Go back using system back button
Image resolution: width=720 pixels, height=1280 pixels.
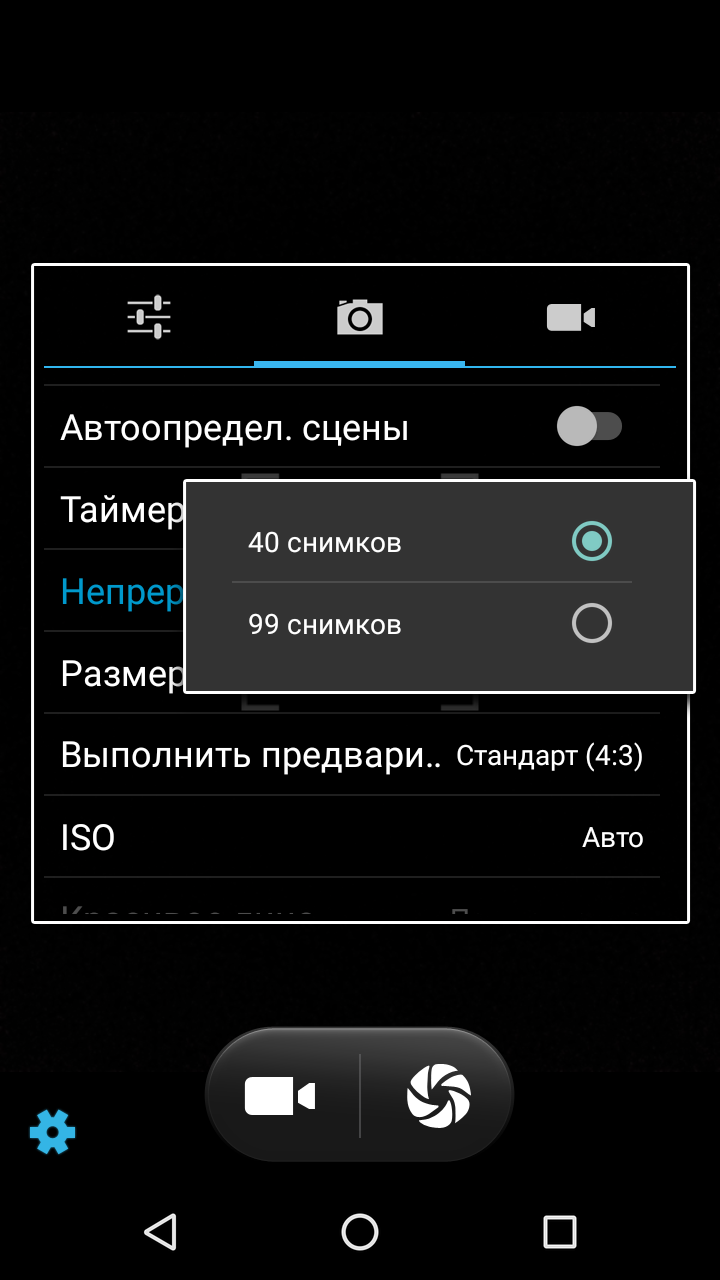(x=160, y=1231)
